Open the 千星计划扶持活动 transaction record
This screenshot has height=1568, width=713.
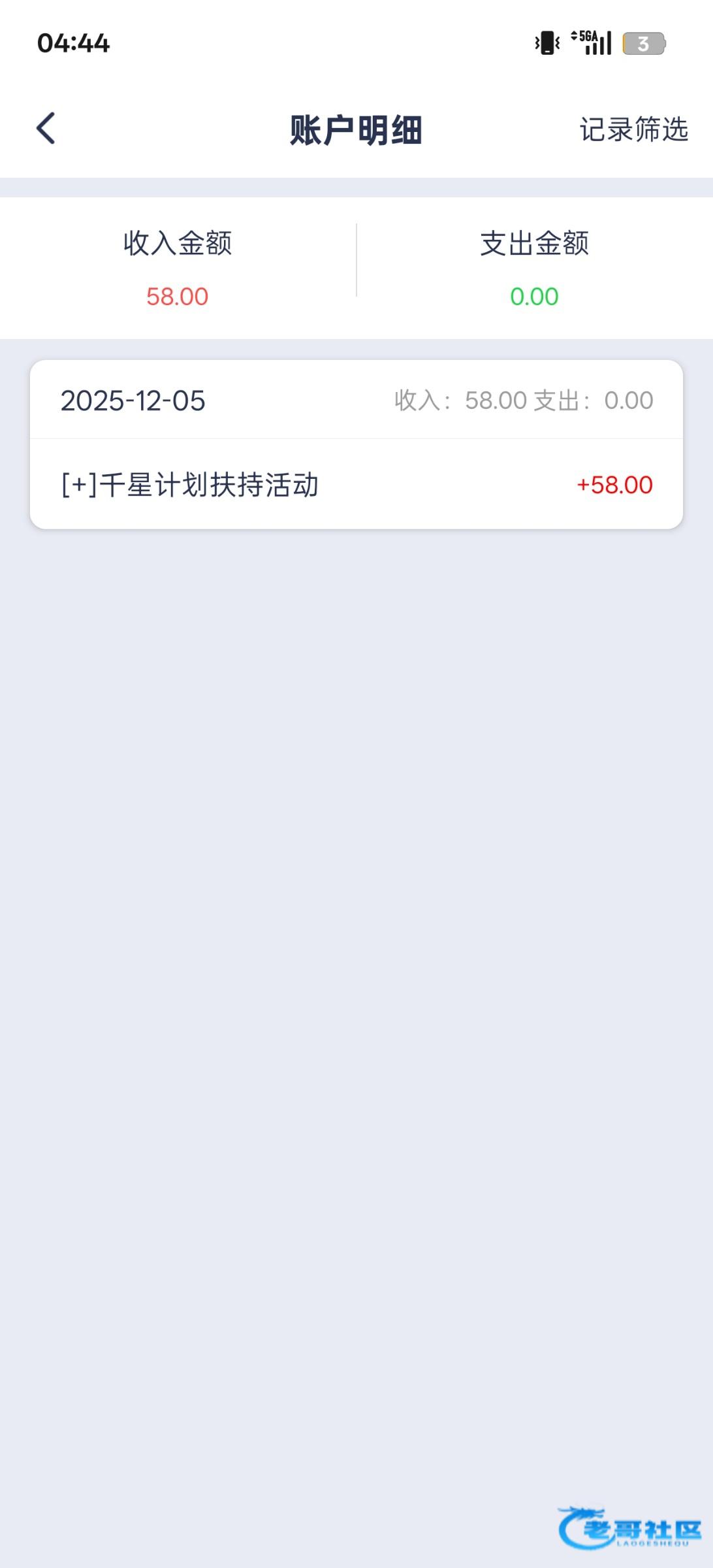[x=356, y=485]
